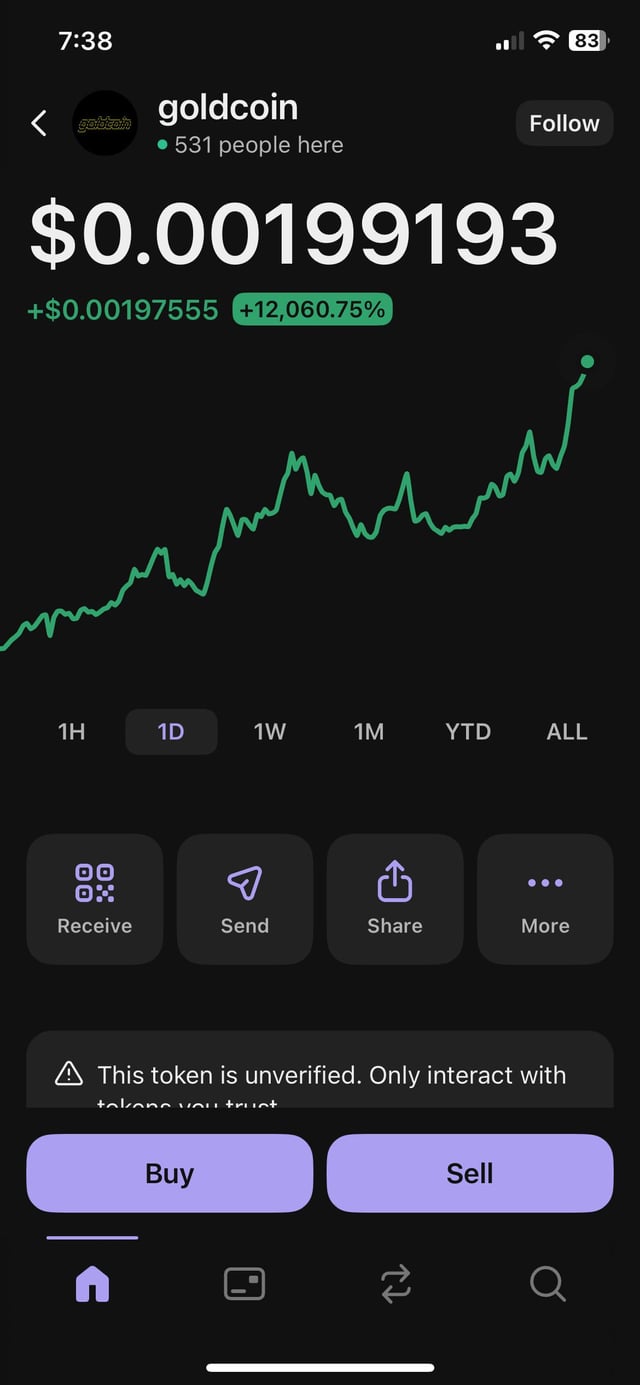Go back using the top arrow
Image resolution: width=640 pixels, height=1385 pixels.
coord(39,123)
